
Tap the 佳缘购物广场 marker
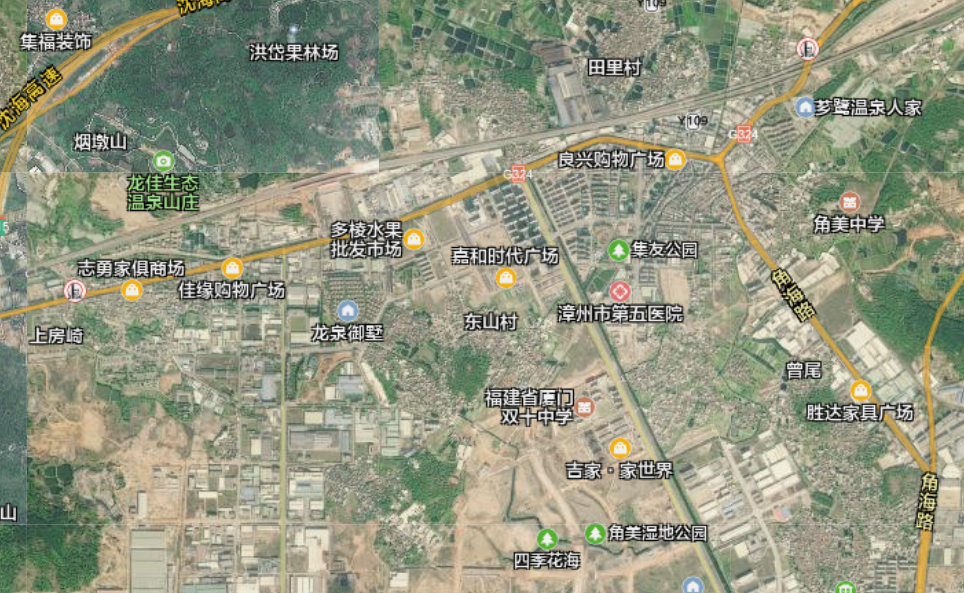point(232,268)
